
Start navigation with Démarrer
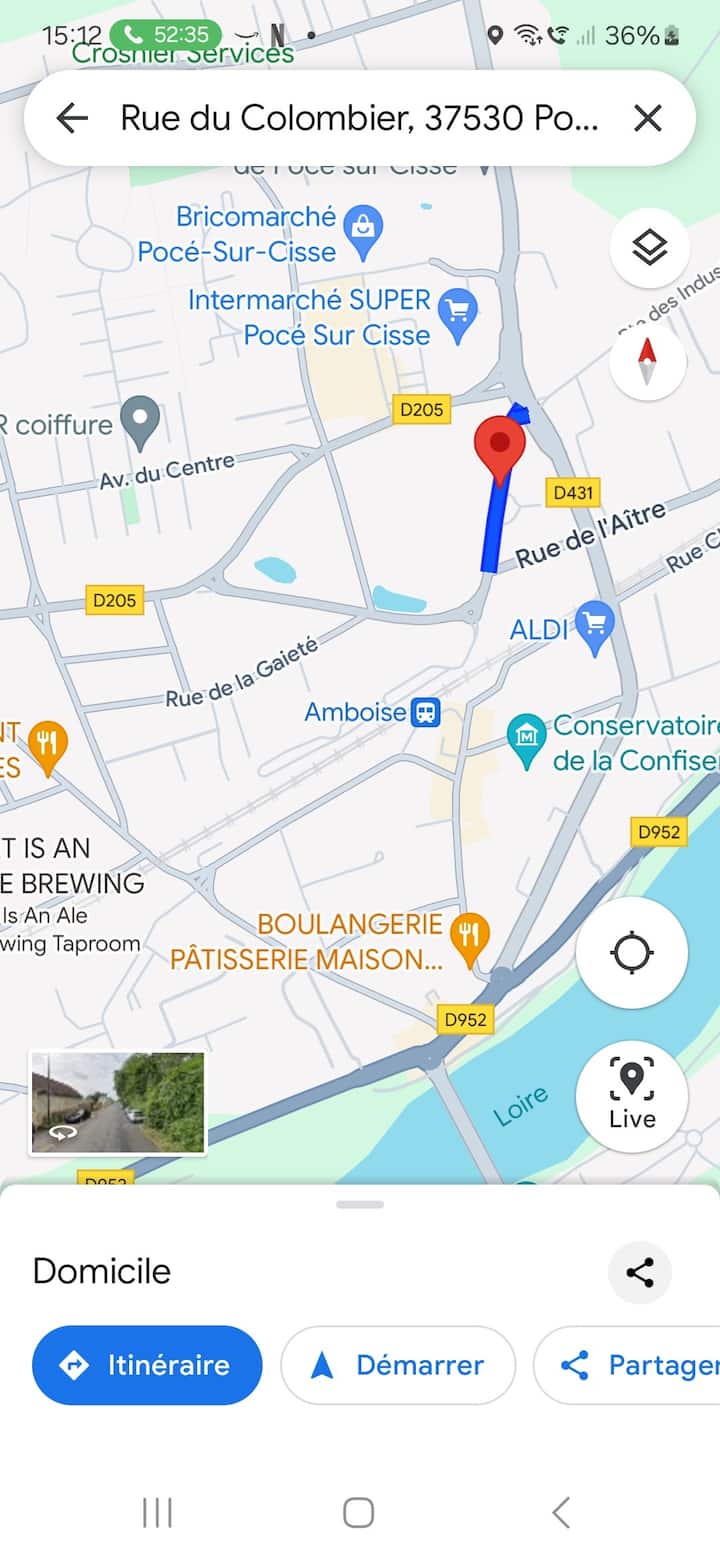pos(398,1365)
